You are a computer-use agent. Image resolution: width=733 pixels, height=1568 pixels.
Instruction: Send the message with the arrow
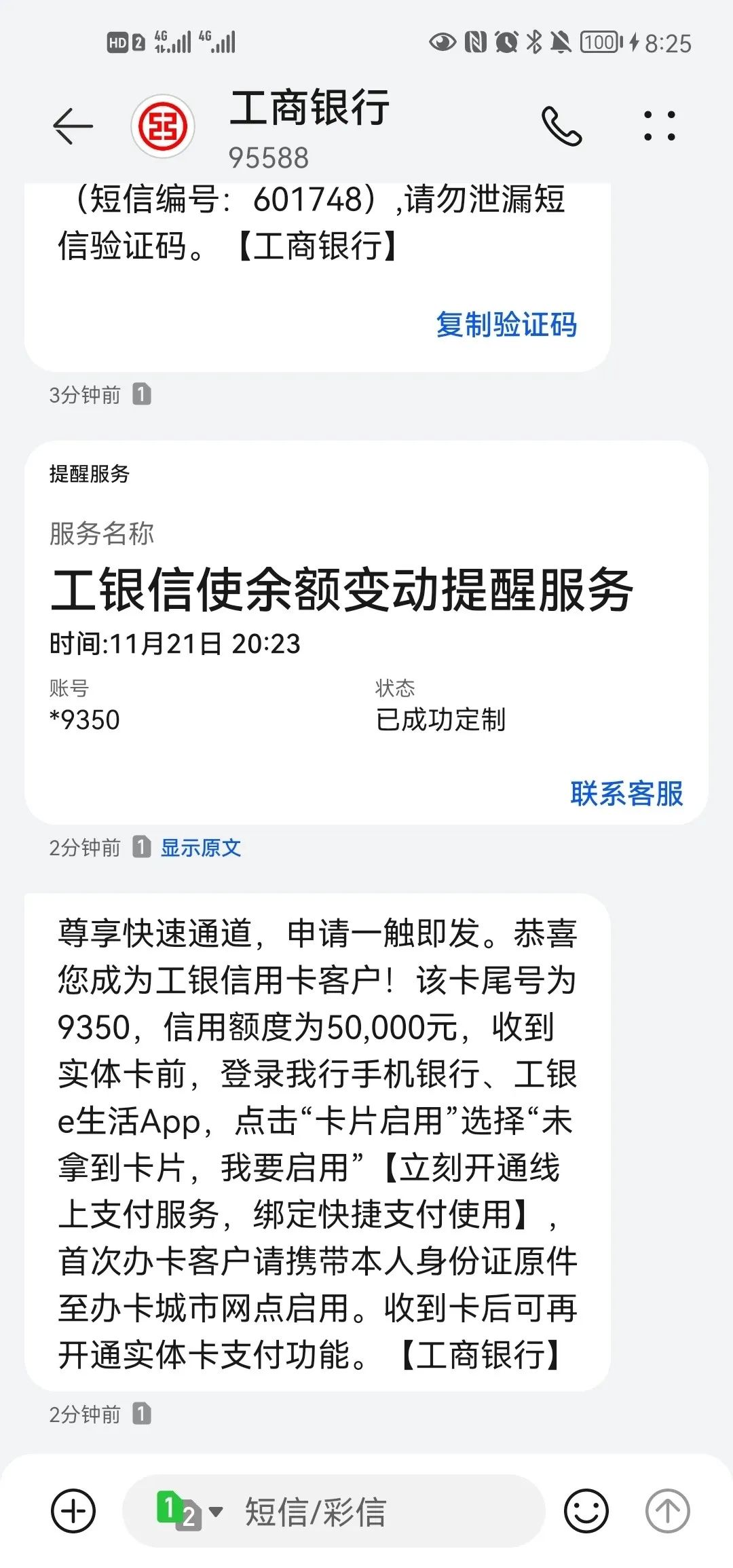pos(667,1511)
